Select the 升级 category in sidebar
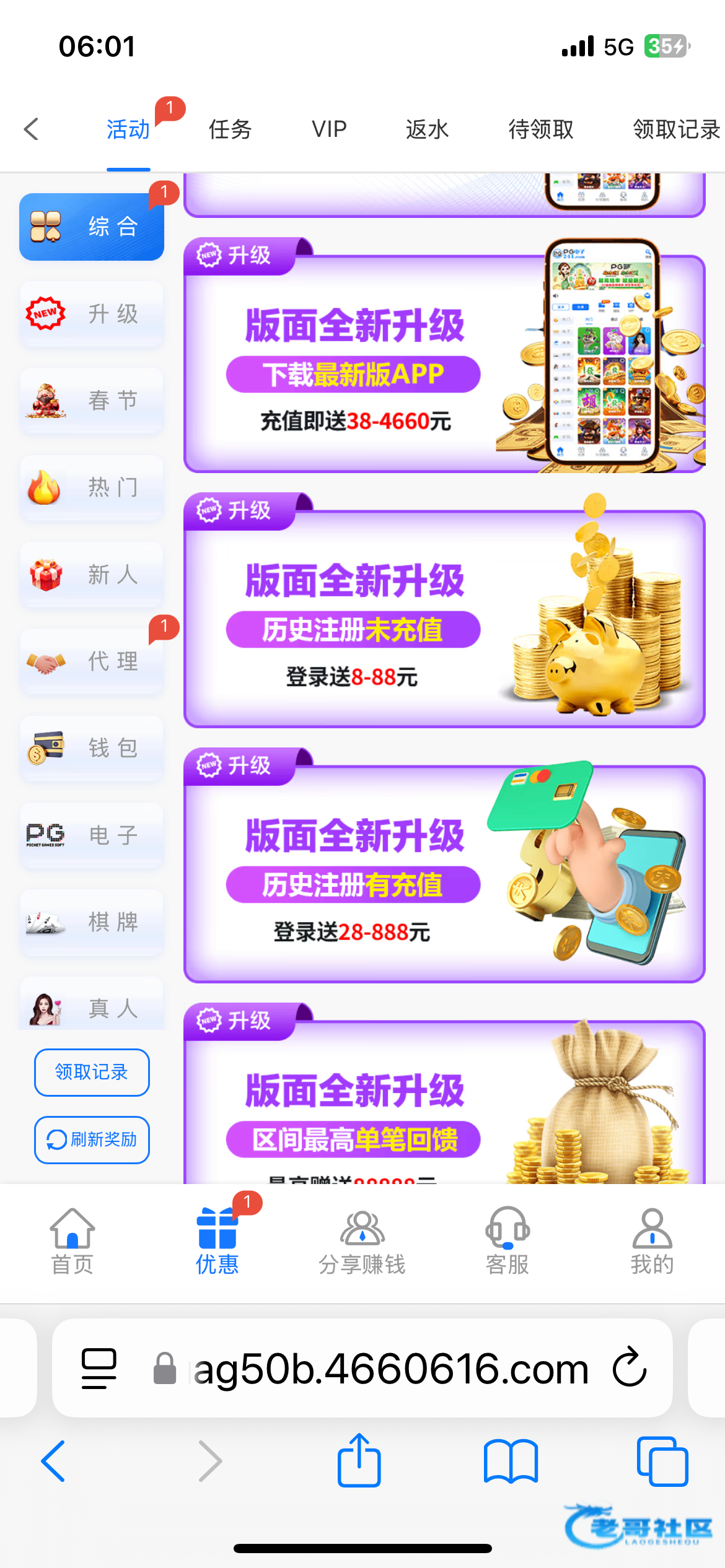Viewport: 725px width, 1568px height. coord(92,314)
